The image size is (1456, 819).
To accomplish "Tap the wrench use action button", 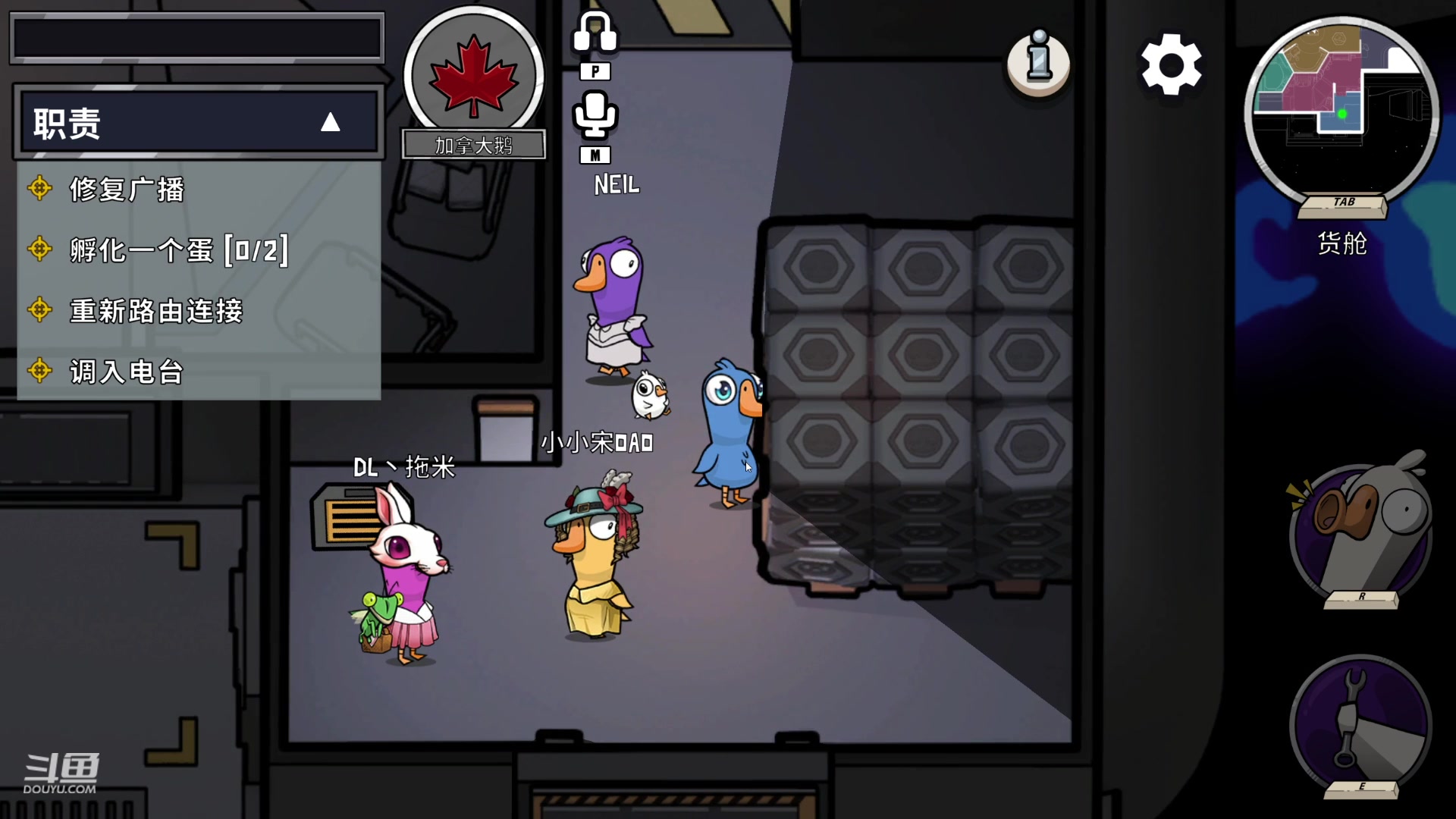I will click(1360, 724).
